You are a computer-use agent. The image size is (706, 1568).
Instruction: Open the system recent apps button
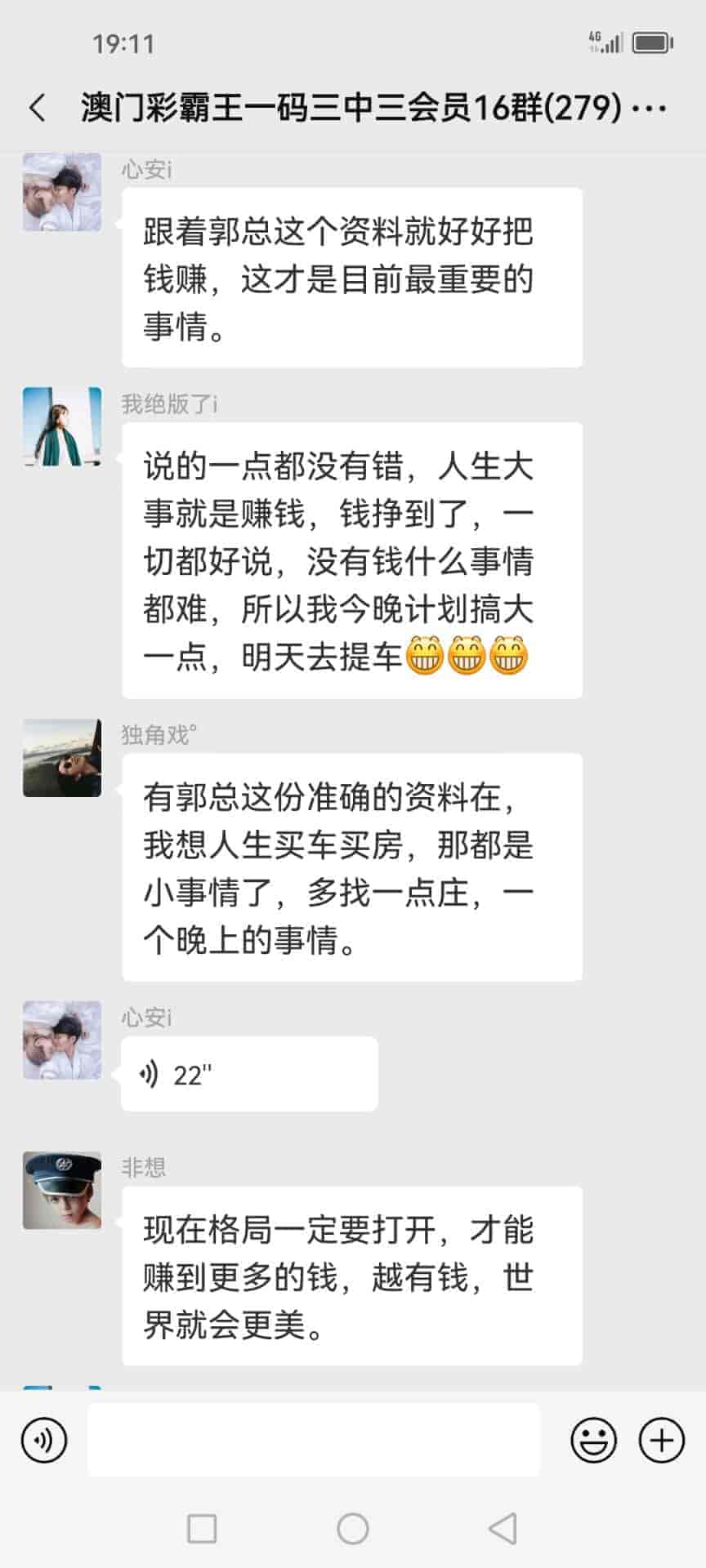202,1528
